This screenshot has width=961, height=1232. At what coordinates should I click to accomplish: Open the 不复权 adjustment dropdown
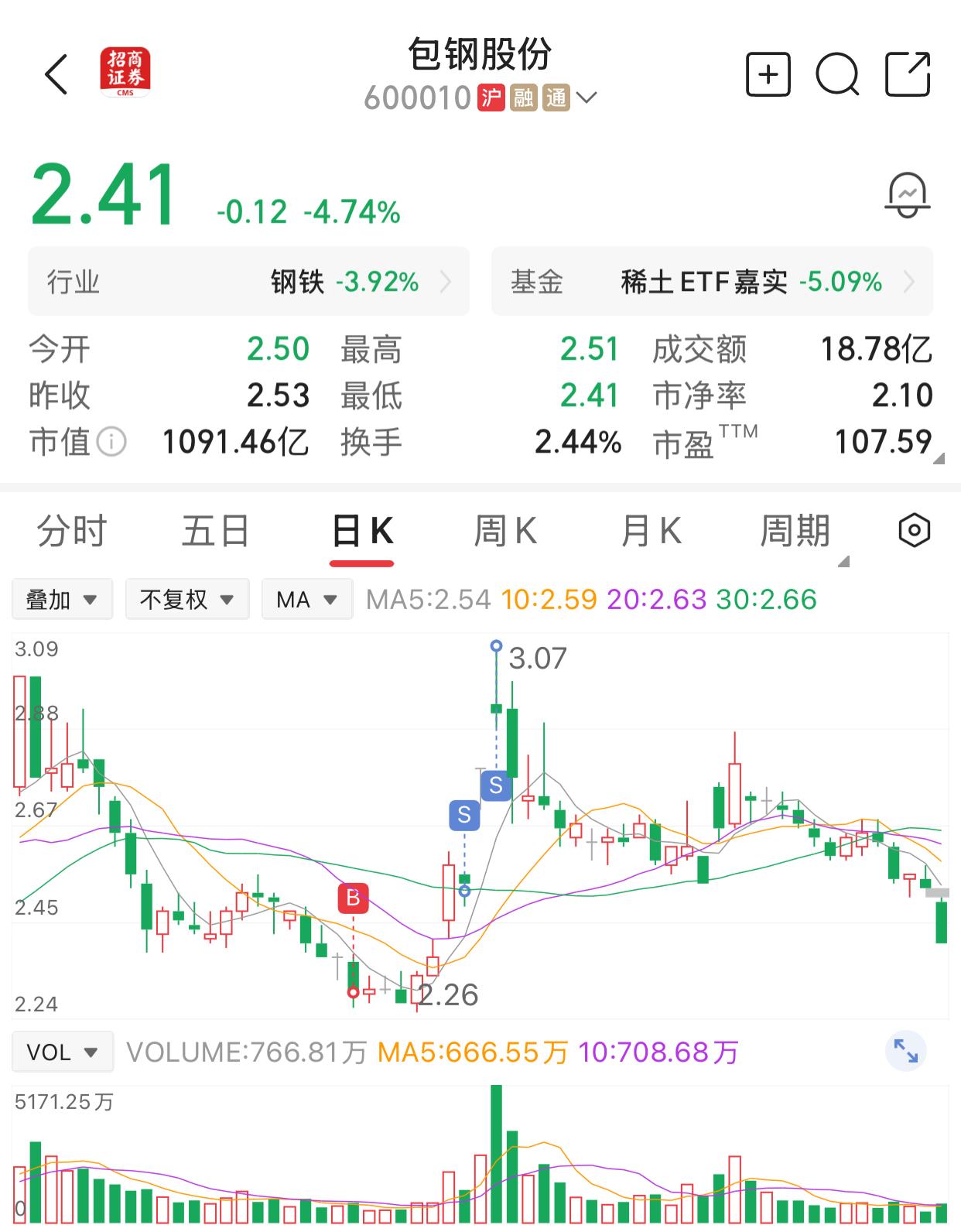186,598
